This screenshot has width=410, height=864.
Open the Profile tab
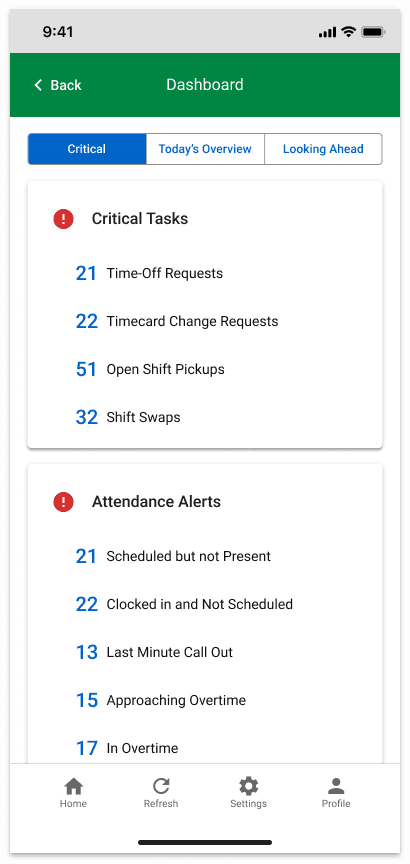point(336,793)
